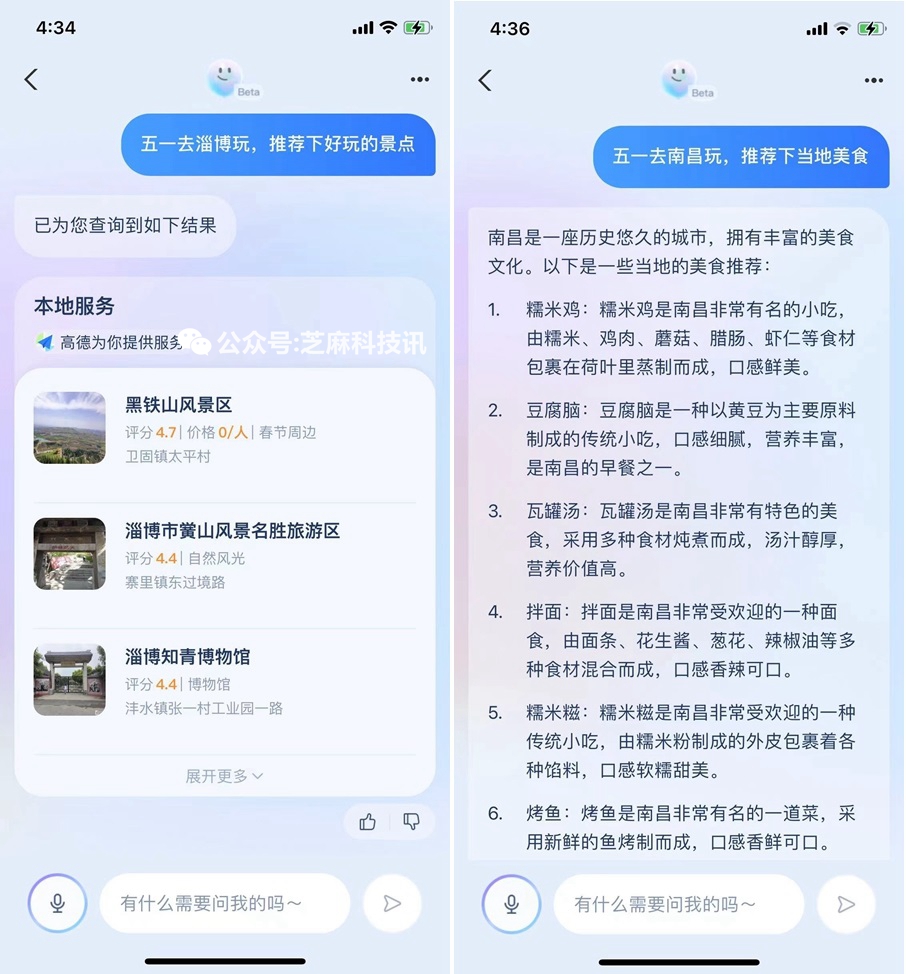906x974 pixels.
Task: Open the overflow menu in the Zibo chat
Action: [420, 80]
